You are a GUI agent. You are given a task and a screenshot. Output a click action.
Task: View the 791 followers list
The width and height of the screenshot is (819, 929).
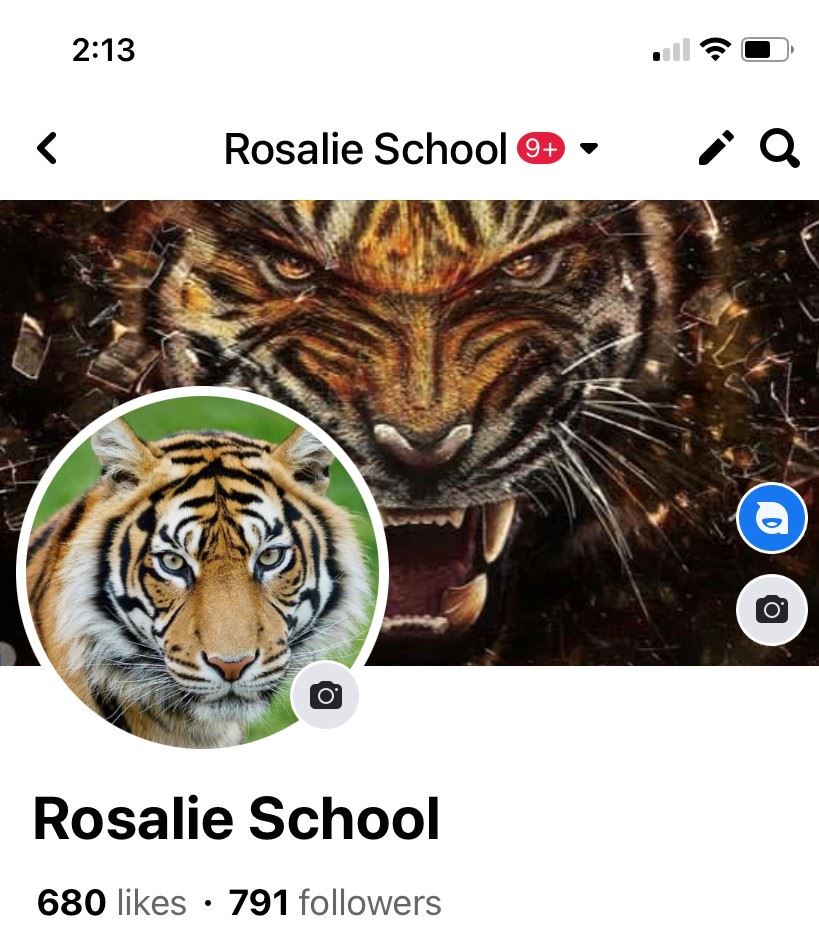[x=335, y=903]
